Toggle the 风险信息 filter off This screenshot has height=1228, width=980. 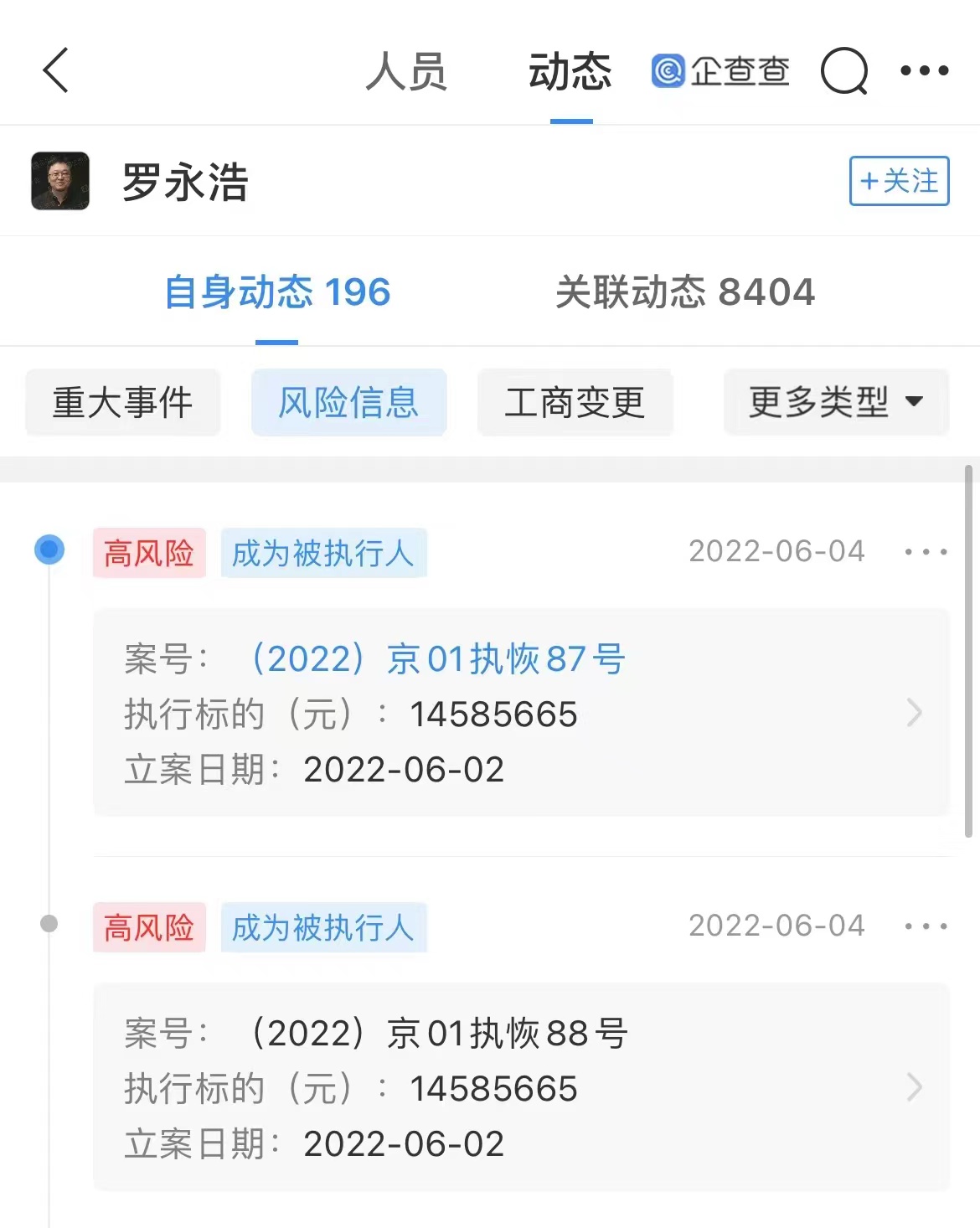(349, 402)
